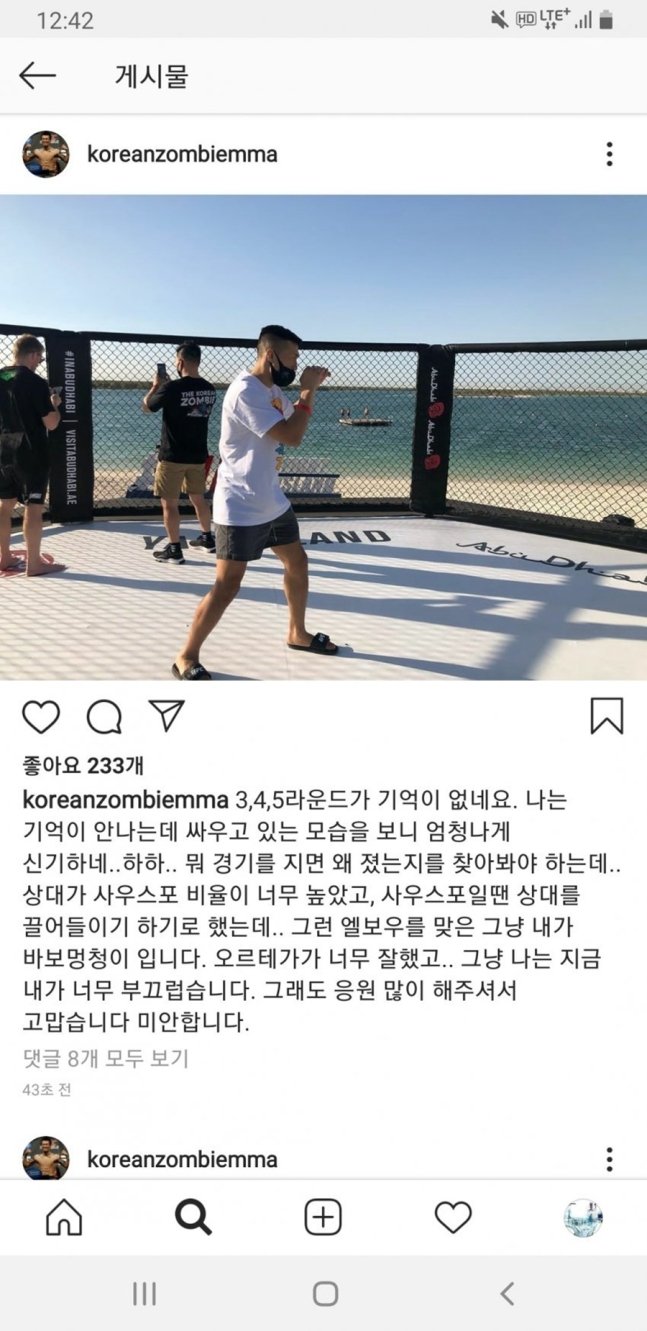Tap the system home button

324,1294
